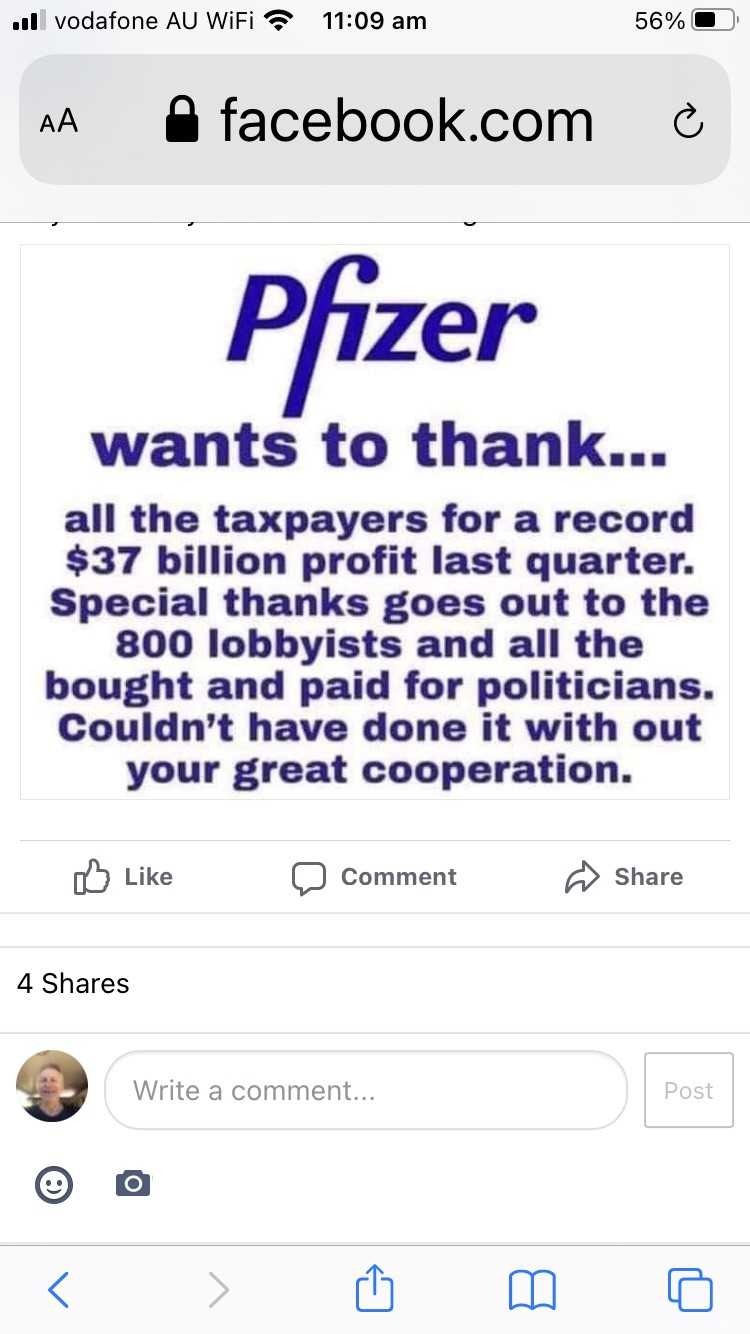Share this post
Viewport: 750px width, 1334px height.
[624, 877]
